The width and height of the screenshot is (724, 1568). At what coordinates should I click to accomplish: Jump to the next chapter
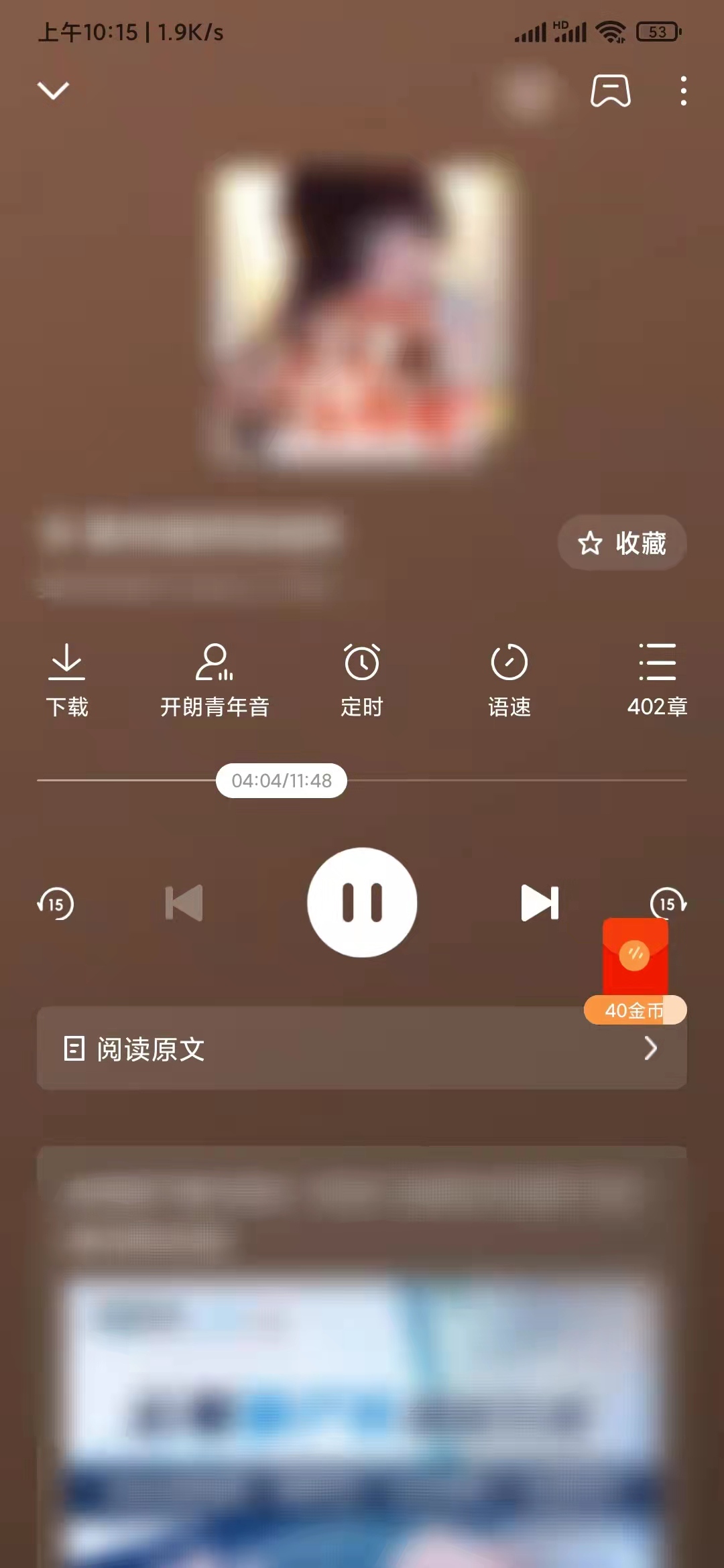[x=540, y=902]
